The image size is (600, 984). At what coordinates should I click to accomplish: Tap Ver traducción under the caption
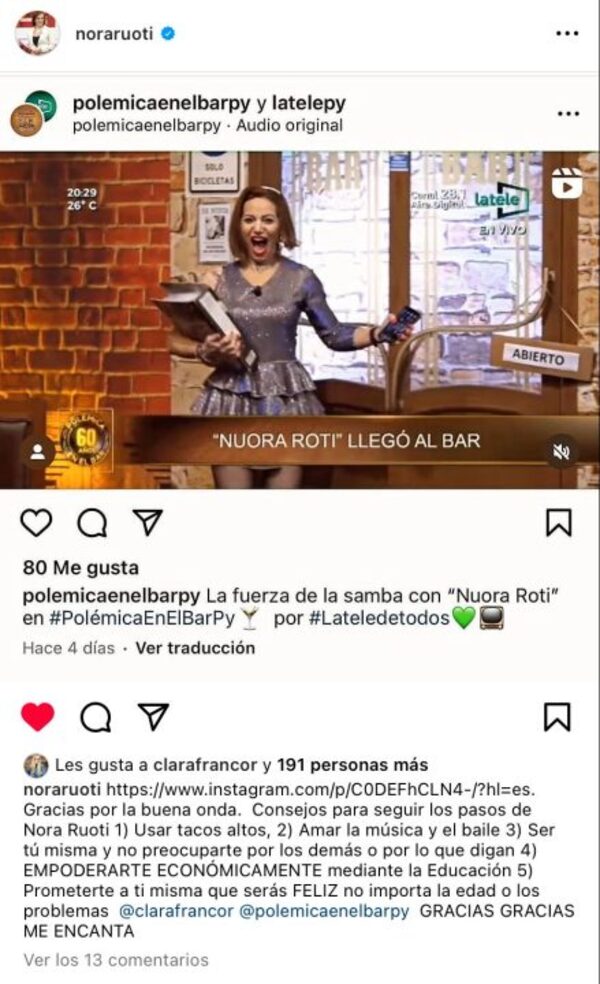tap(195, 648)
